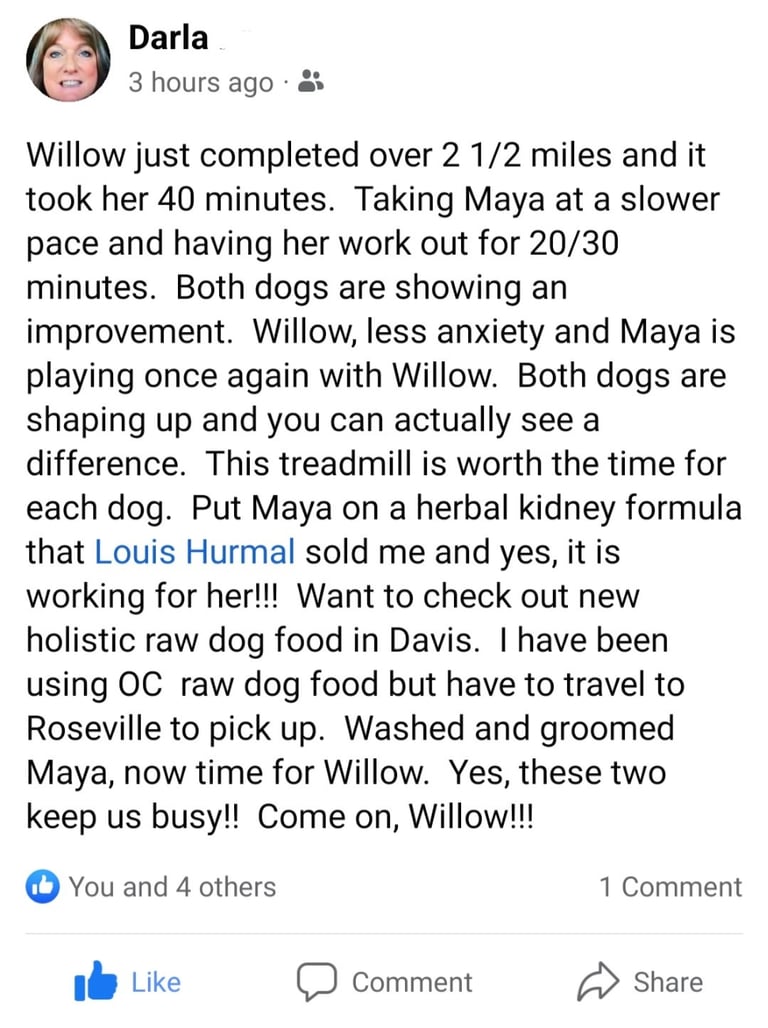Comment on Darla's post
The width and height of the screenshot is (768, 1028).
click(385, 982)
